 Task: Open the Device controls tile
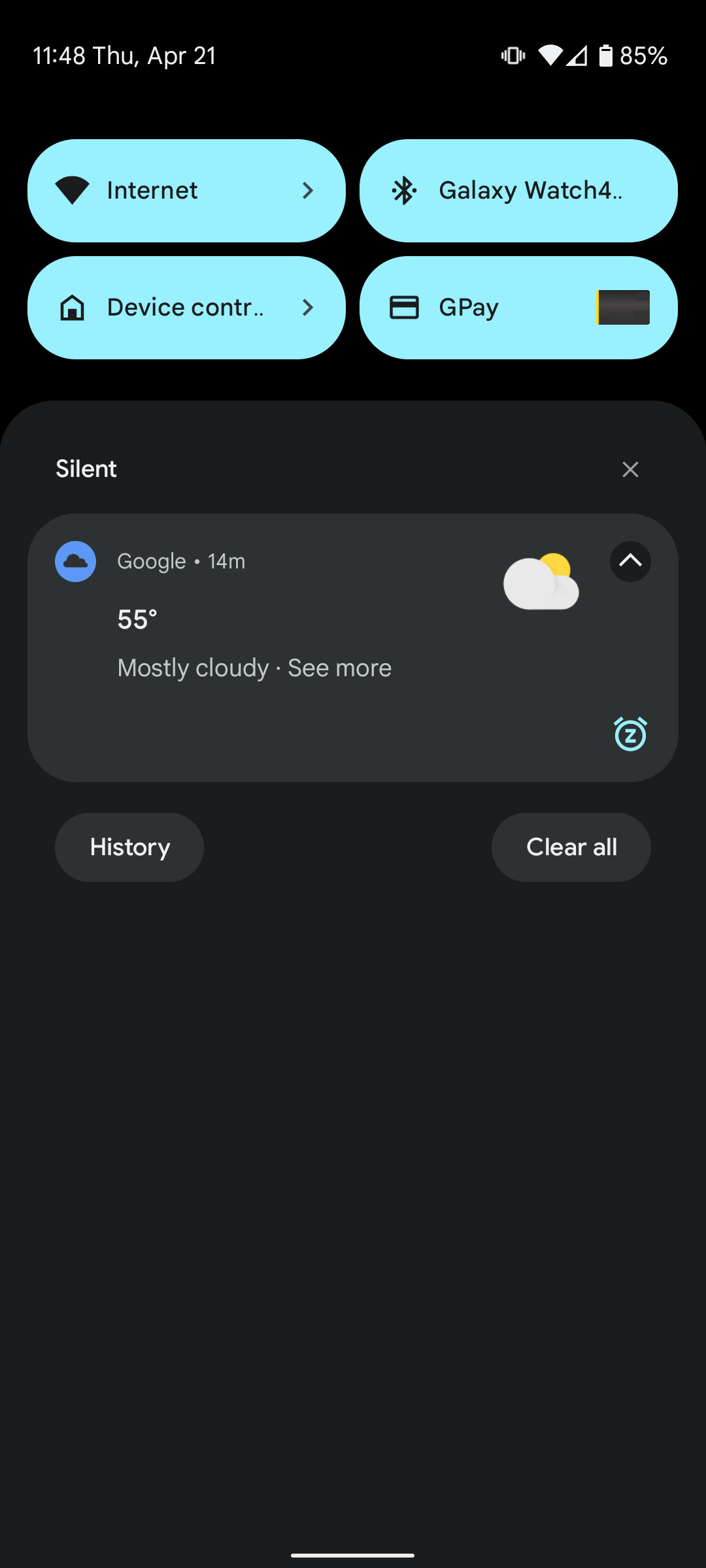point(186,307)
